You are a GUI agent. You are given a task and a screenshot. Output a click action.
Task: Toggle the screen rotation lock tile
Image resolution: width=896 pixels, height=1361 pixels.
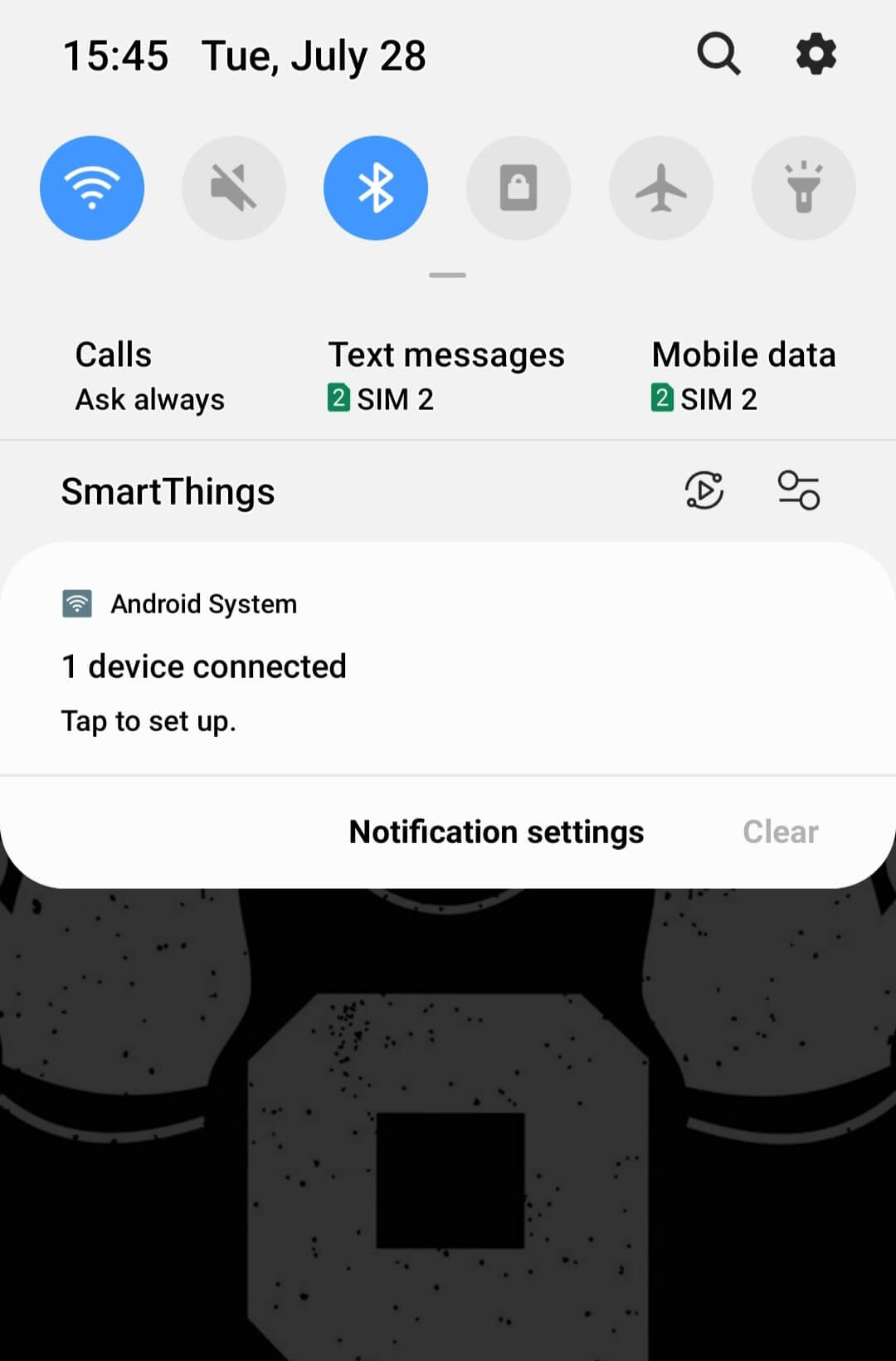[x=519, y=188]
